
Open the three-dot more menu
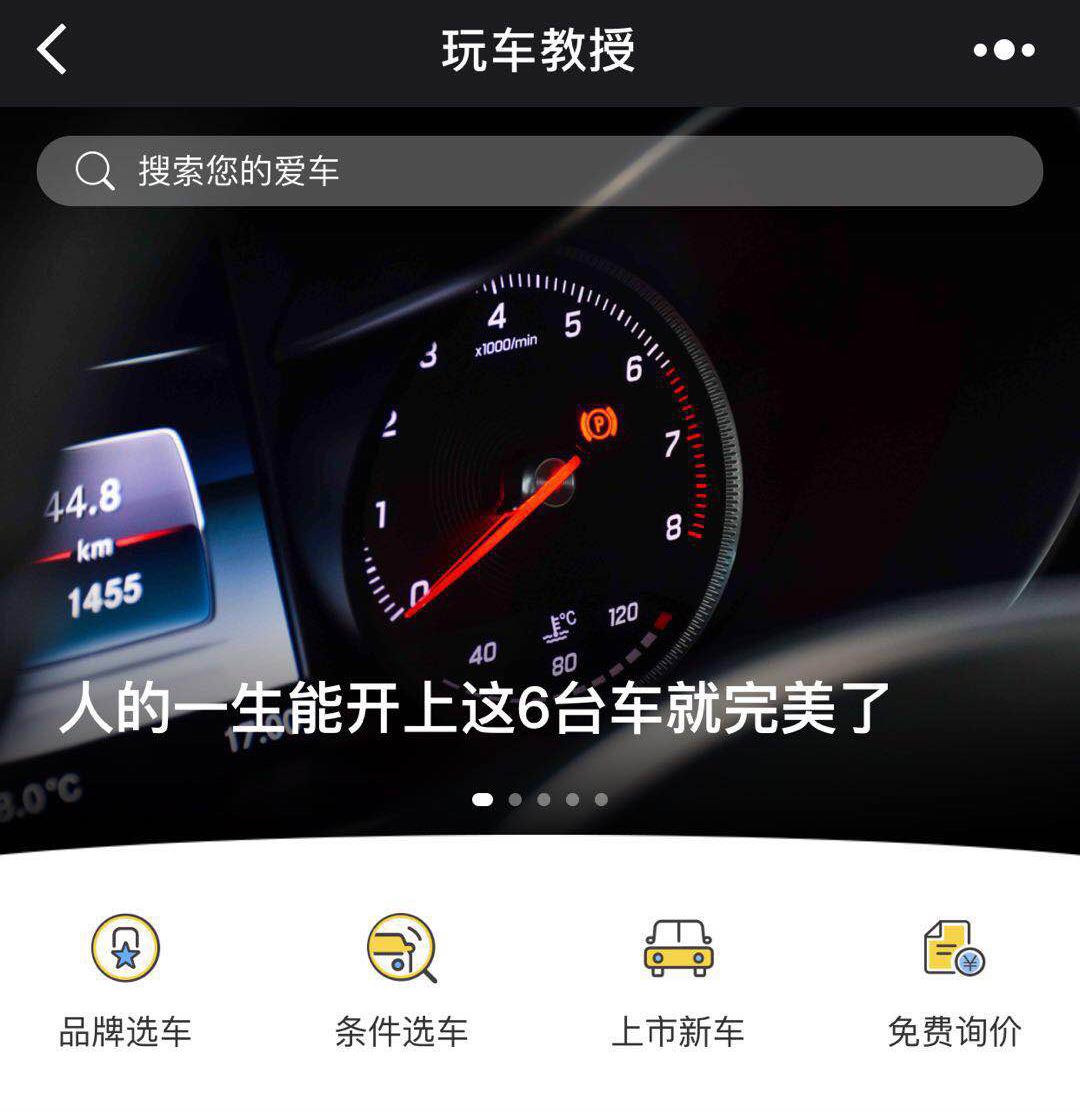pyautogui.click(x=1004, y=50)
